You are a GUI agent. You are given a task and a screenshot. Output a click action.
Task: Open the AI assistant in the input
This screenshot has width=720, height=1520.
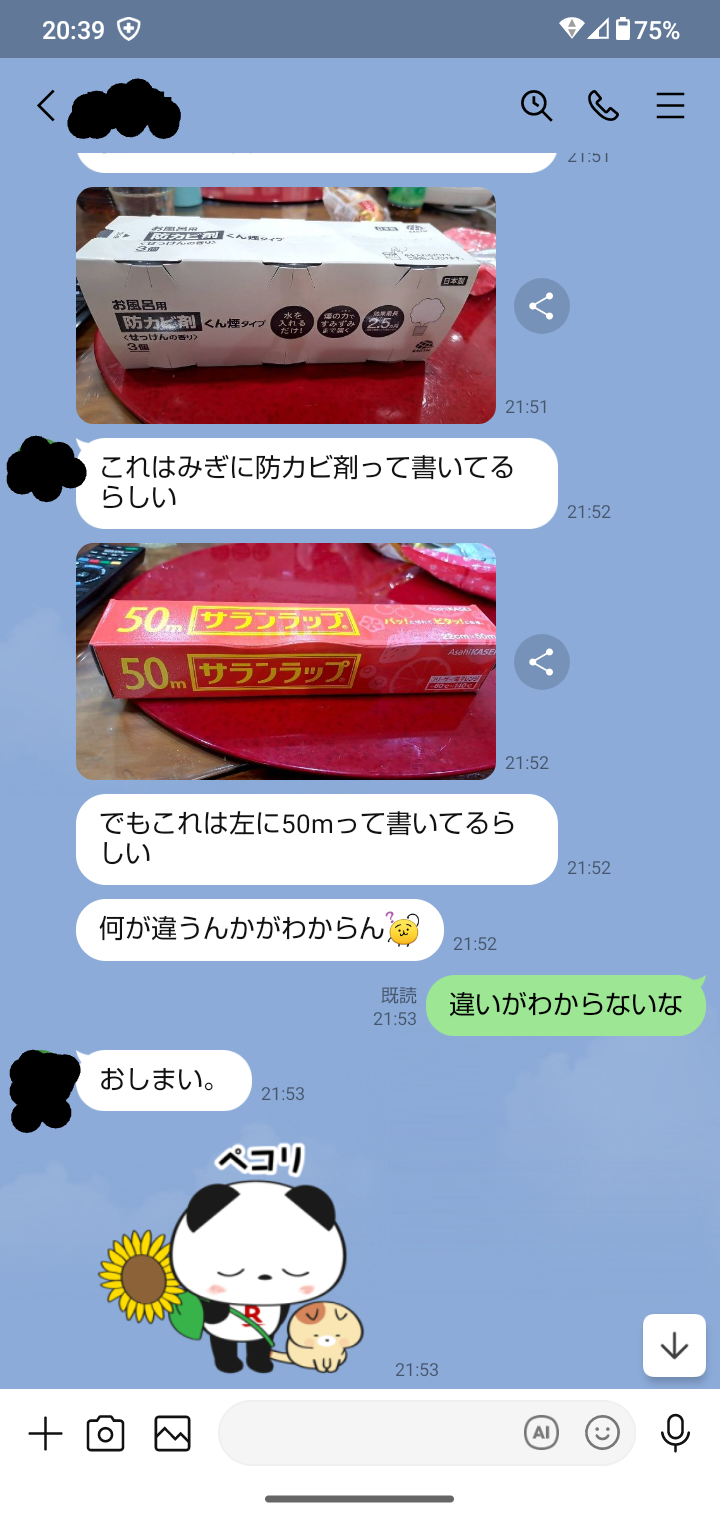pos(541,1434)
